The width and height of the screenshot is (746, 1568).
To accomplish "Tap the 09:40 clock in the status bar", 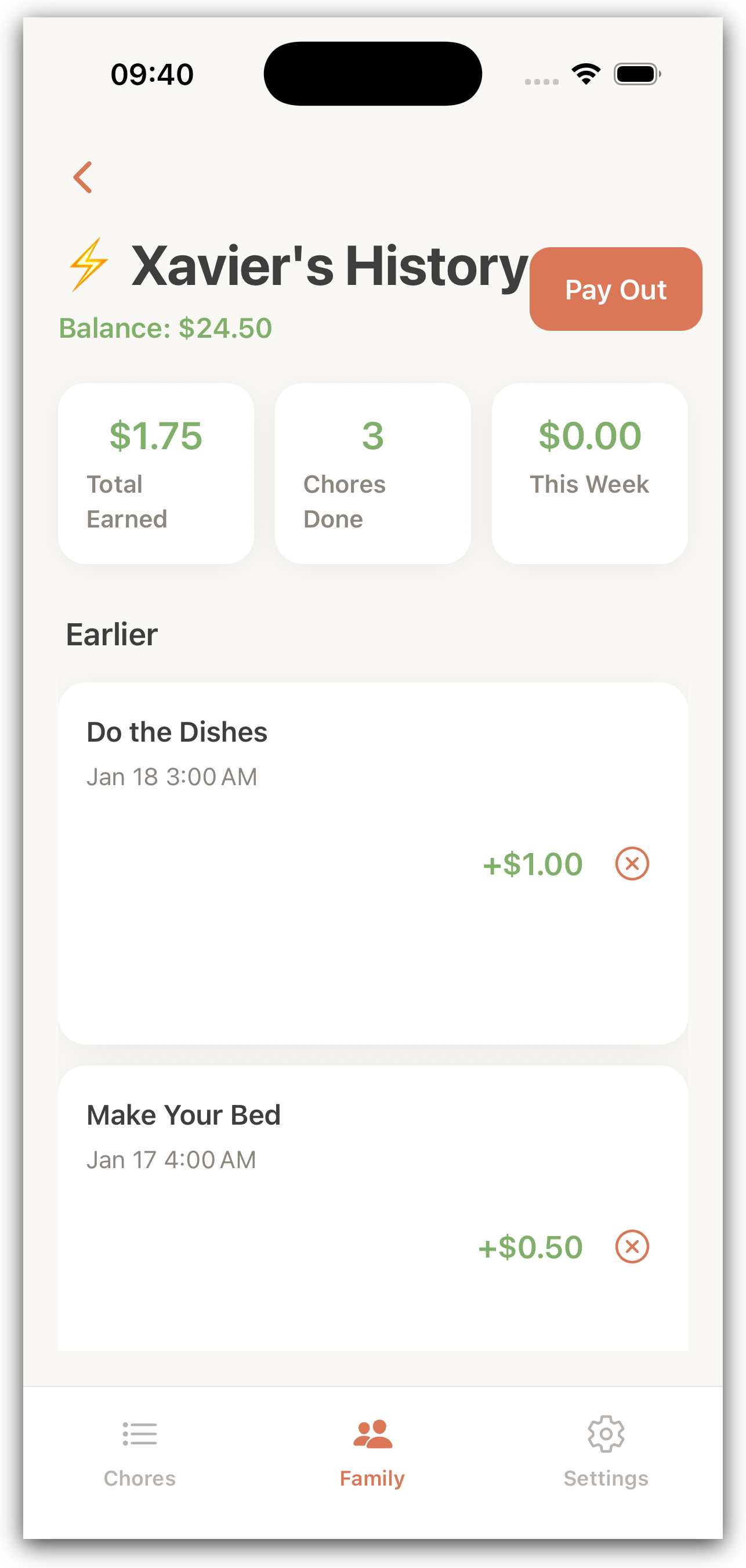I will coord(151,74).
